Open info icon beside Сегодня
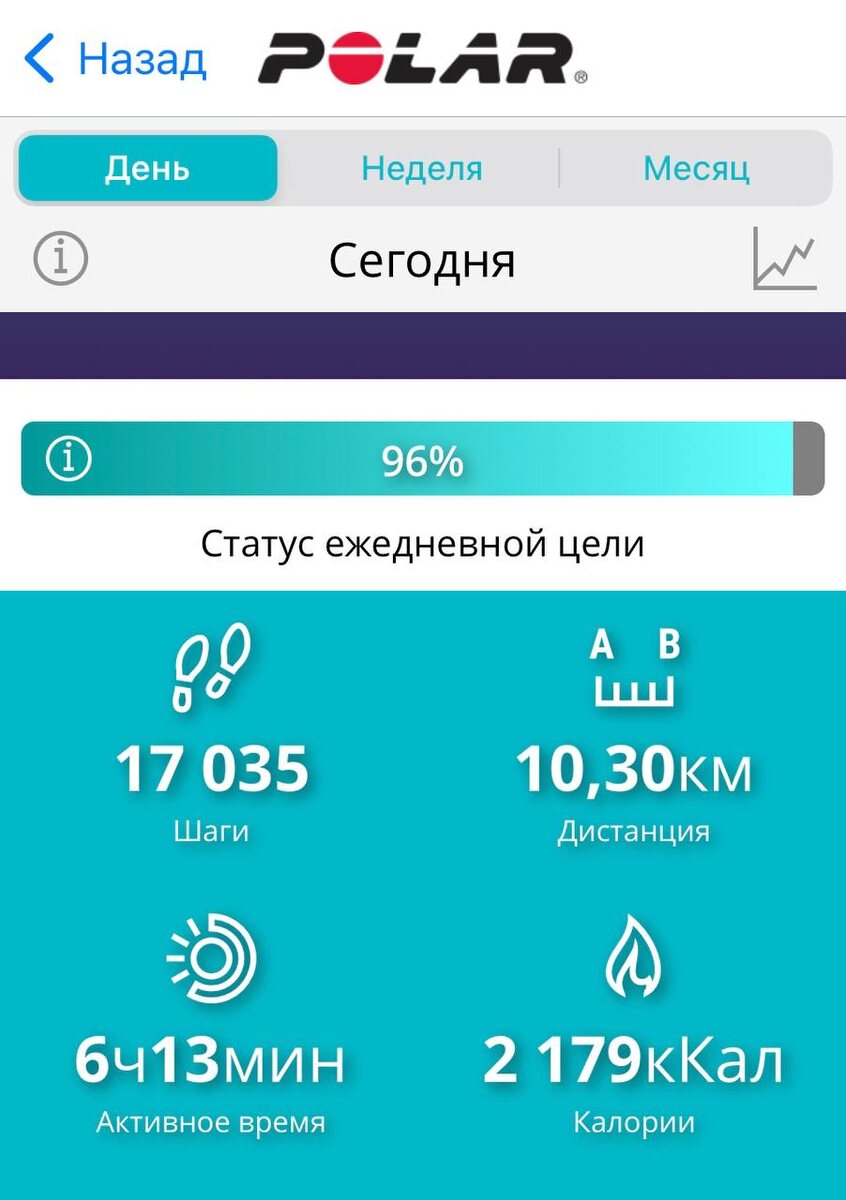This screenshot has height=1200, width=846. pos(61,260)
